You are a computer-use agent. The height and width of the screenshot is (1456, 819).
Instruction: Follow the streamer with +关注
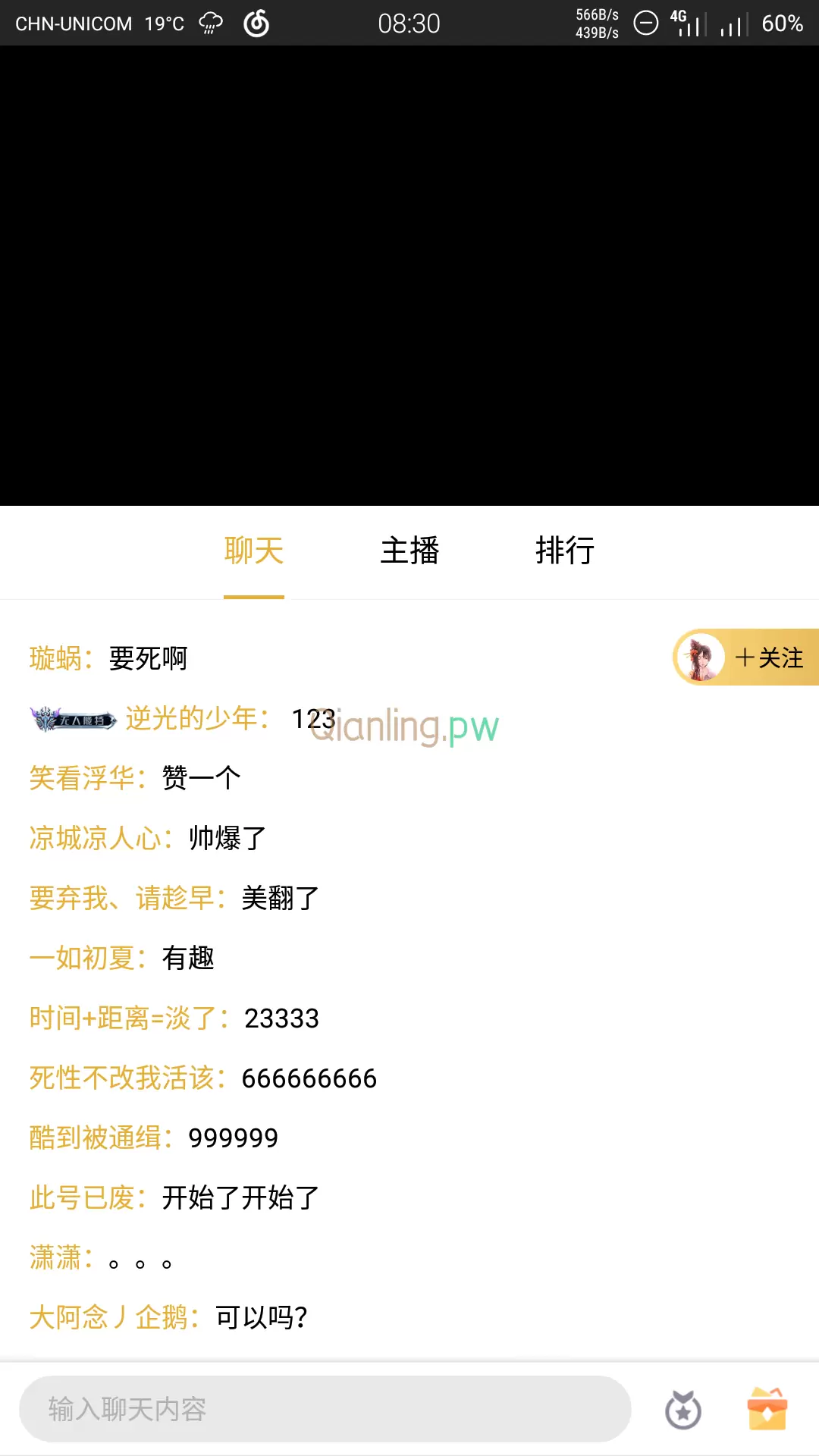tap(767, 657)
